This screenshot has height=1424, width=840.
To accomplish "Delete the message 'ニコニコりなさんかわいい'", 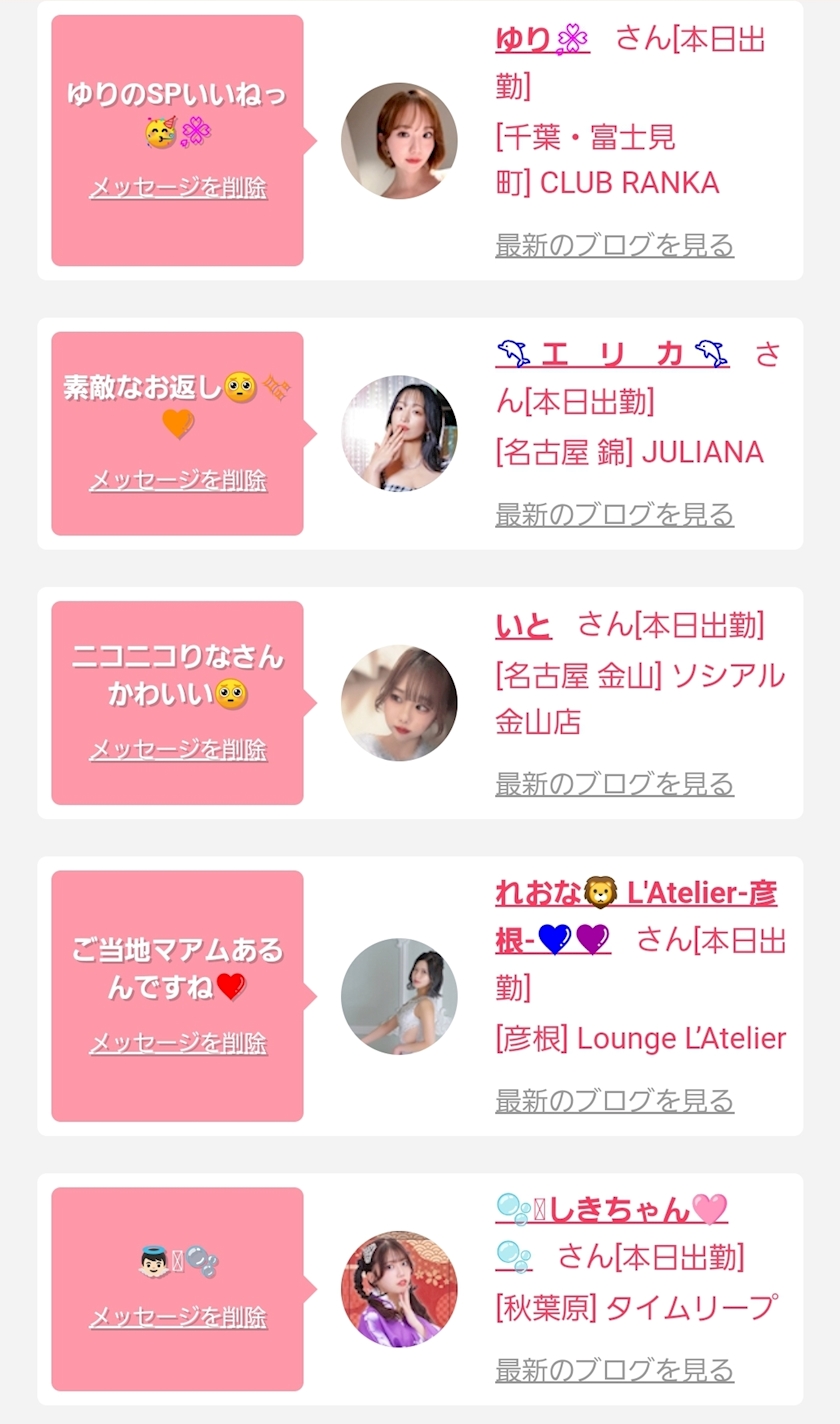I will click(178, 750).
